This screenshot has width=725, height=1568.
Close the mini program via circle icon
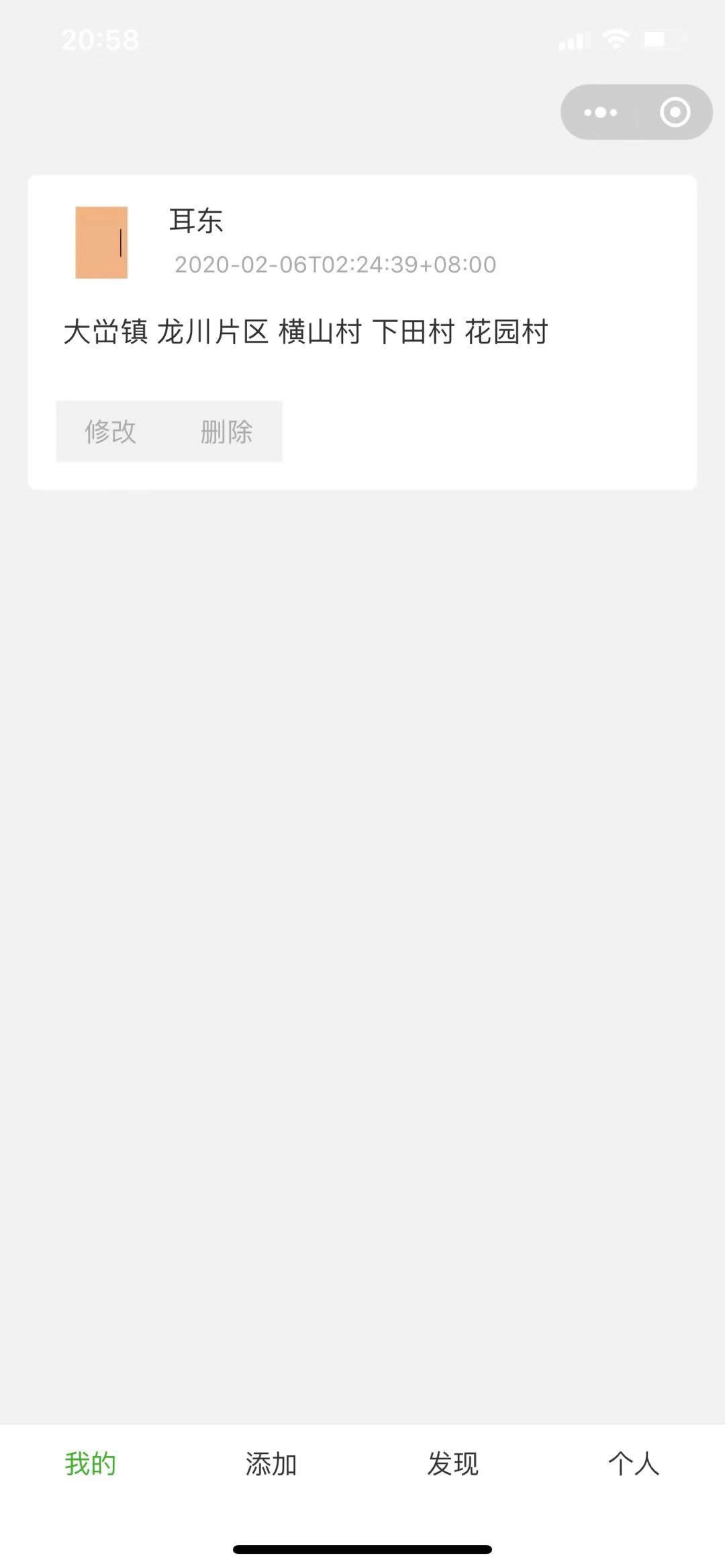click(x=675, y=112)
